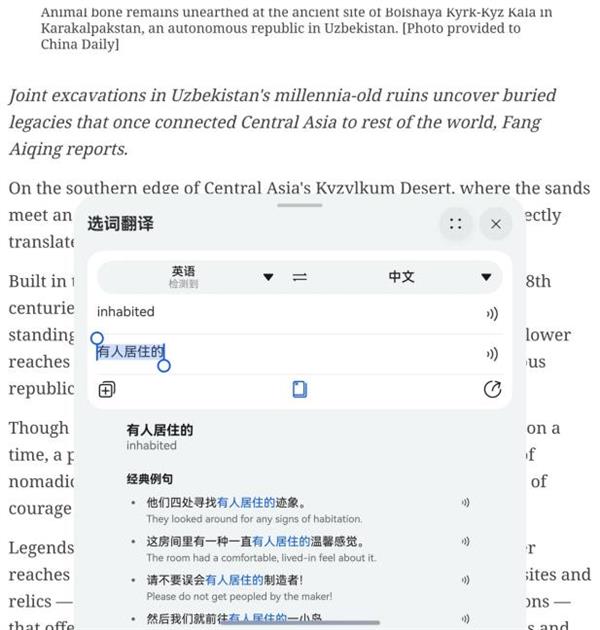This screenshot has width=600, height=630.
Task: Tap the drag handle atop the translation panel
Action: 299,205
